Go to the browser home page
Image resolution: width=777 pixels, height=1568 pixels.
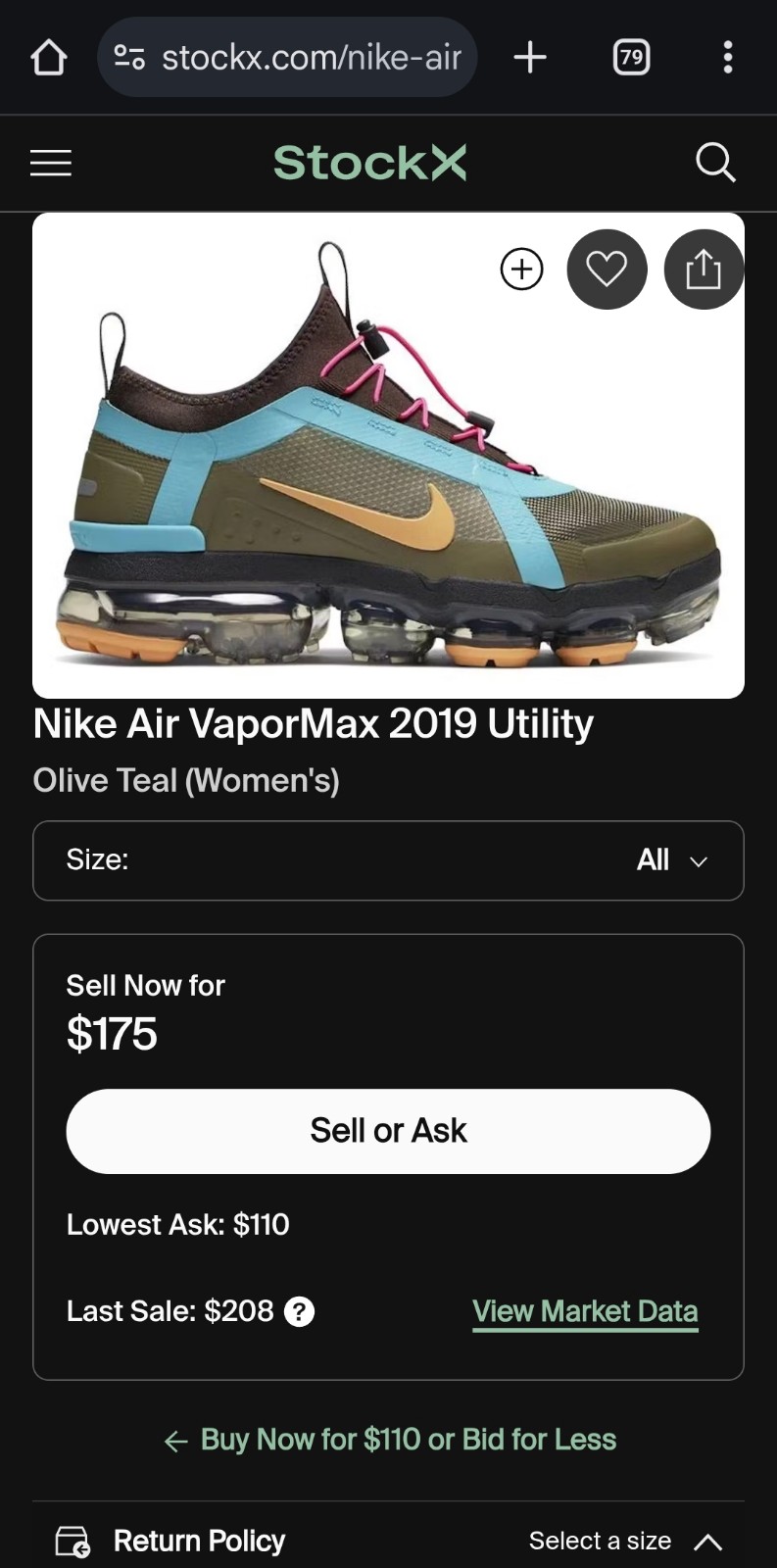[49, 57]
